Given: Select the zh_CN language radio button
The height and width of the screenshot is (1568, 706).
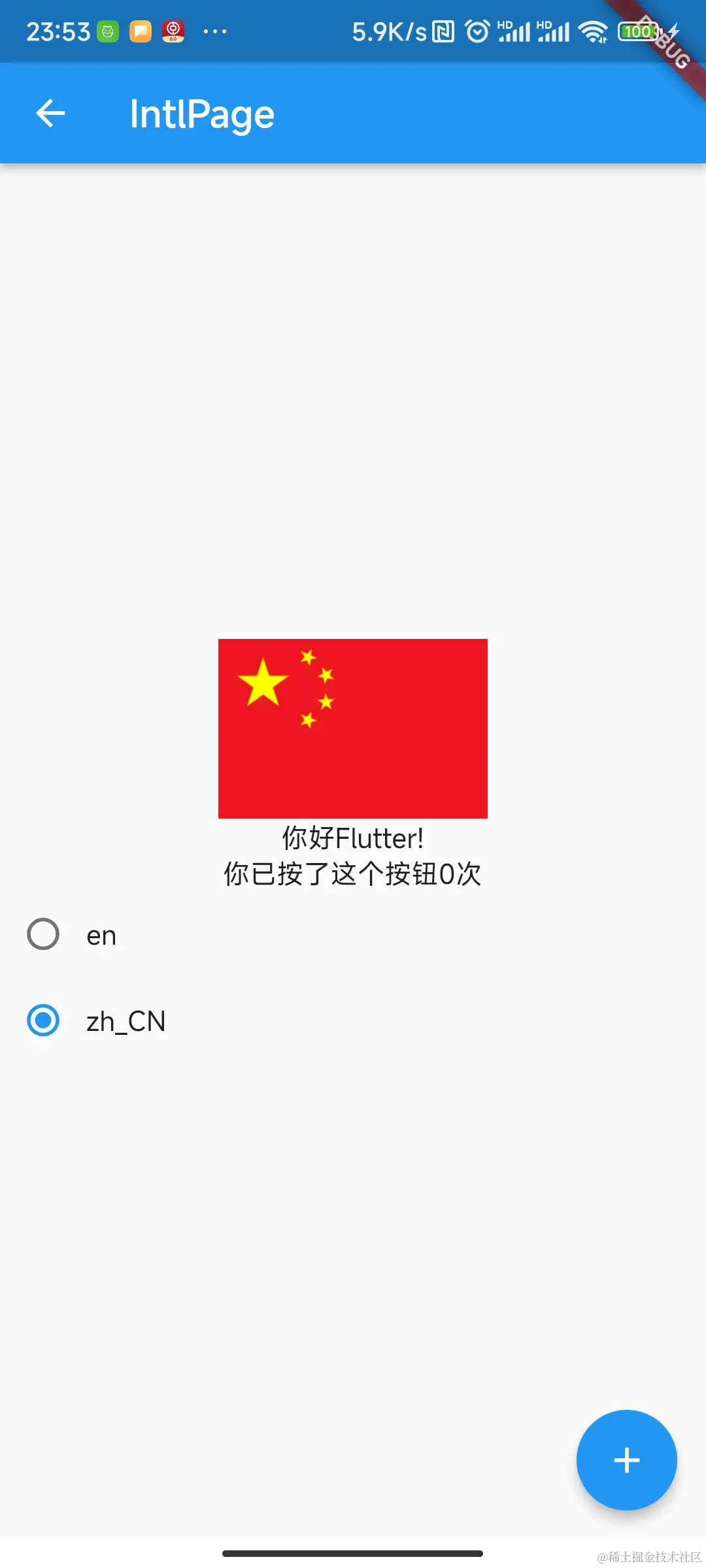Looking at the screenshot, I should (42, 1021).
